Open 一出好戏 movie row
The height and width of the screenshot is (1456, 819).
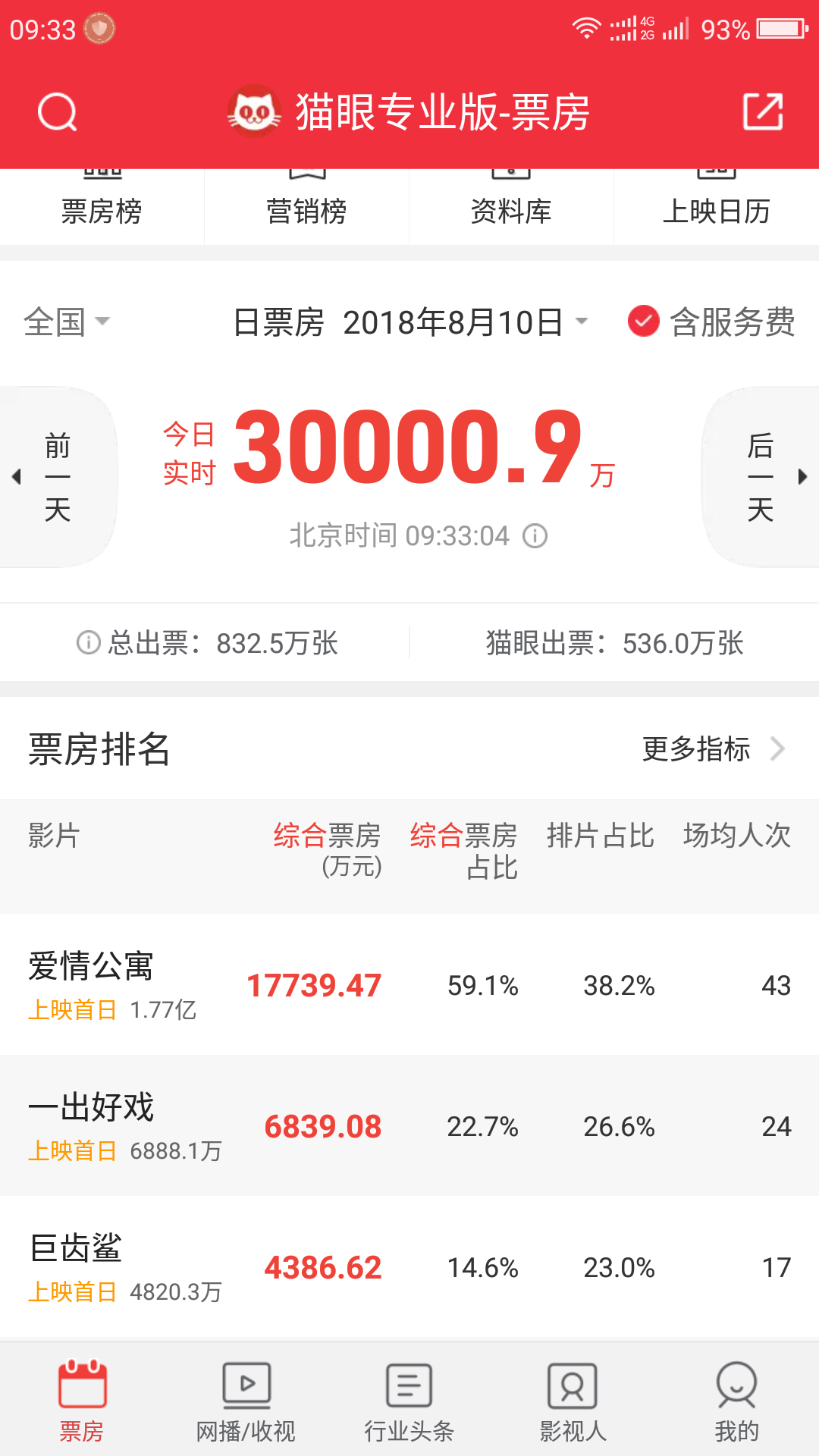click(409, 1125)
